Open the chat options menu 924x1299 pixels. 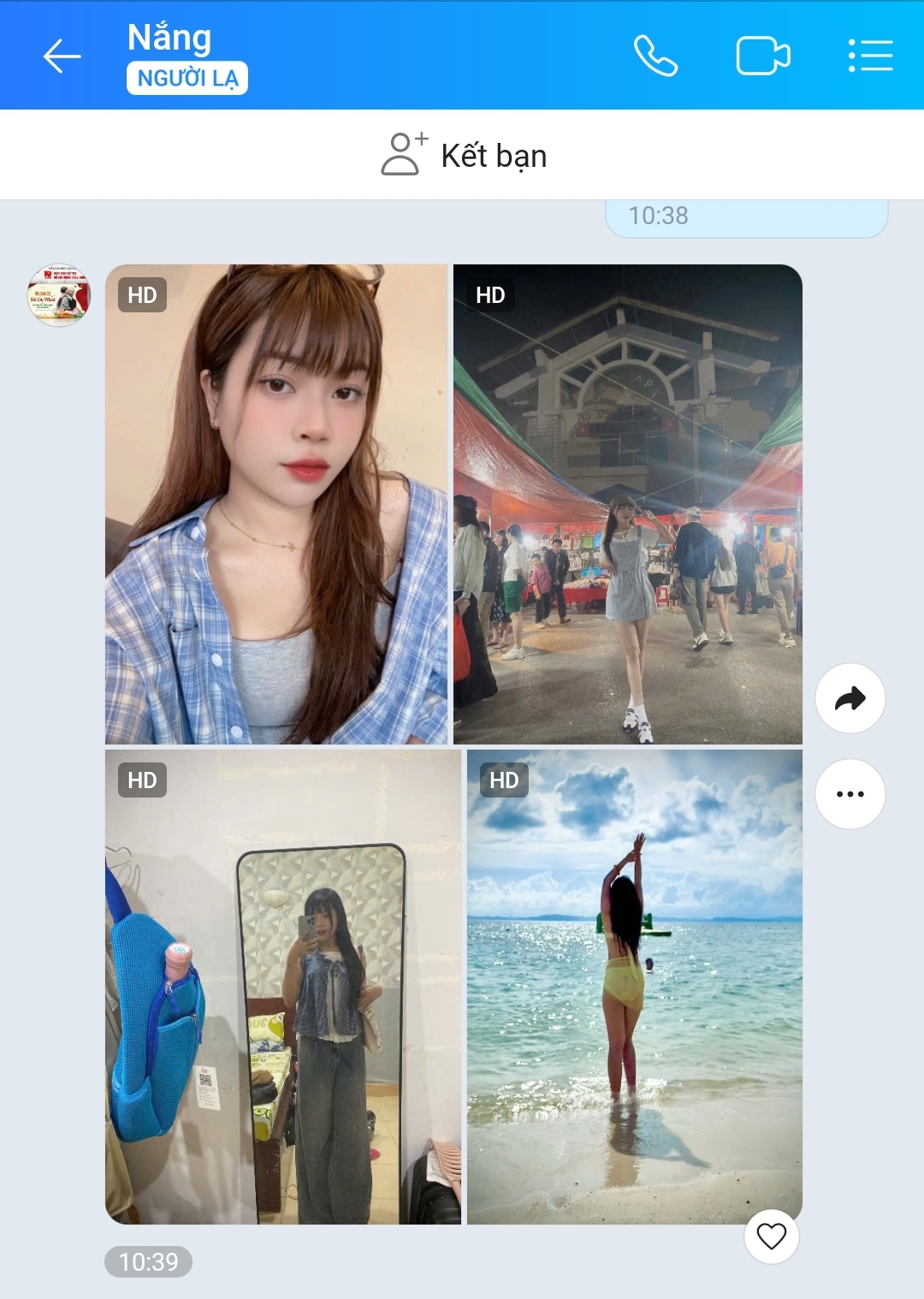[870, 56]
